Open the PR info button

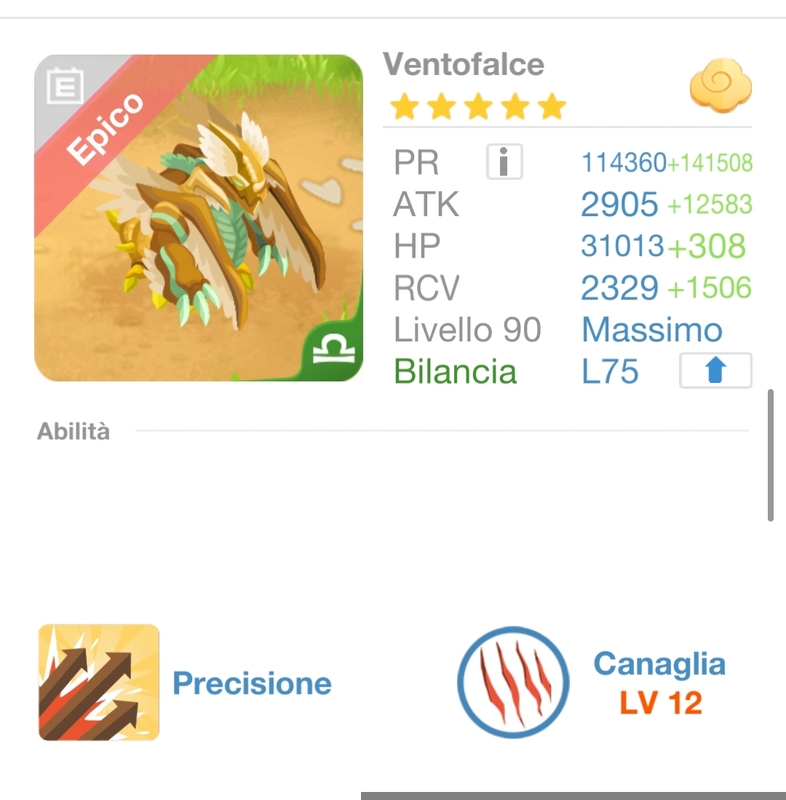(x=504, y=162)
